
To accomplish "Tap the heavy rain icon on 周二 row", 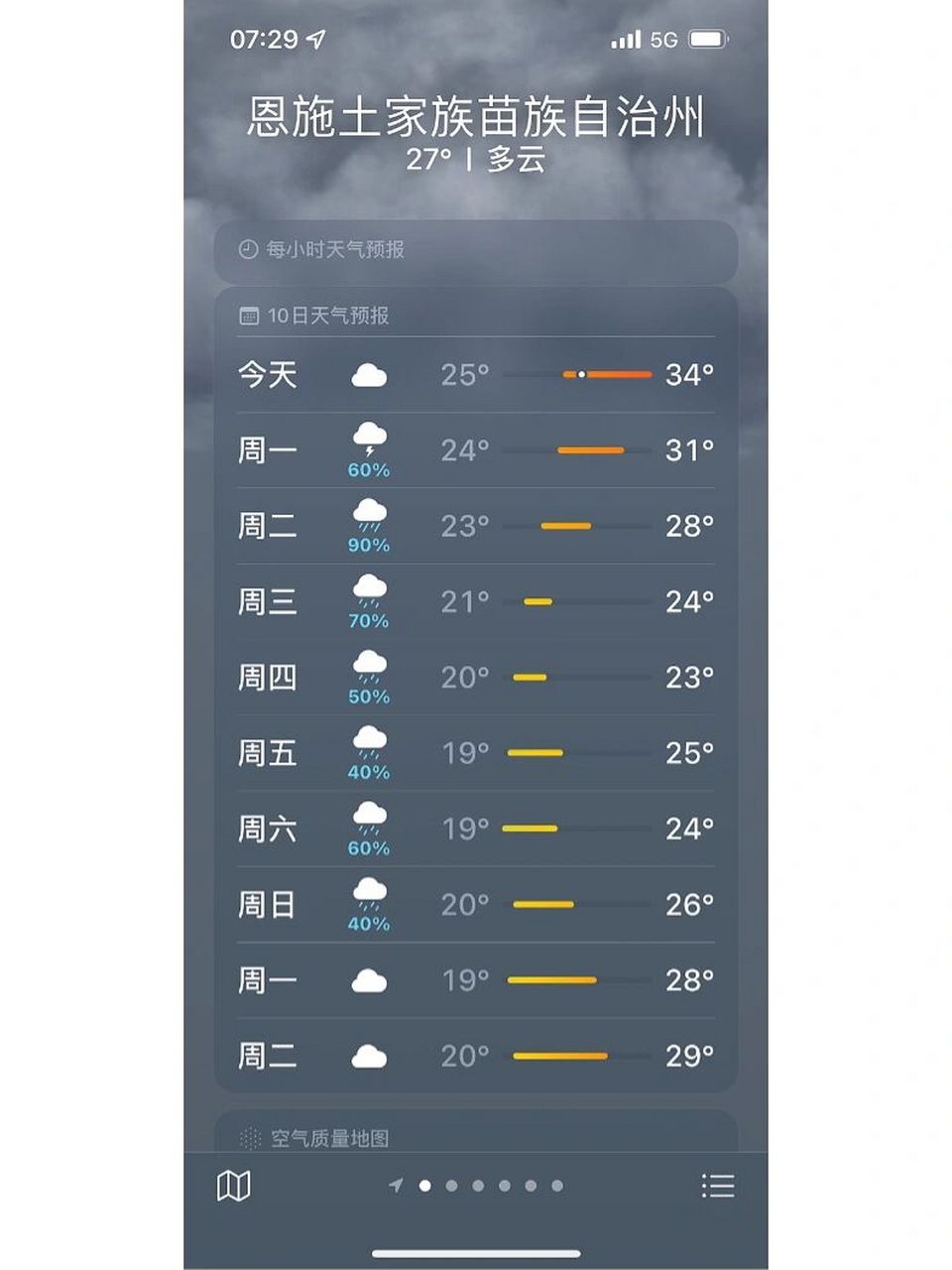I will click(369, 516).
